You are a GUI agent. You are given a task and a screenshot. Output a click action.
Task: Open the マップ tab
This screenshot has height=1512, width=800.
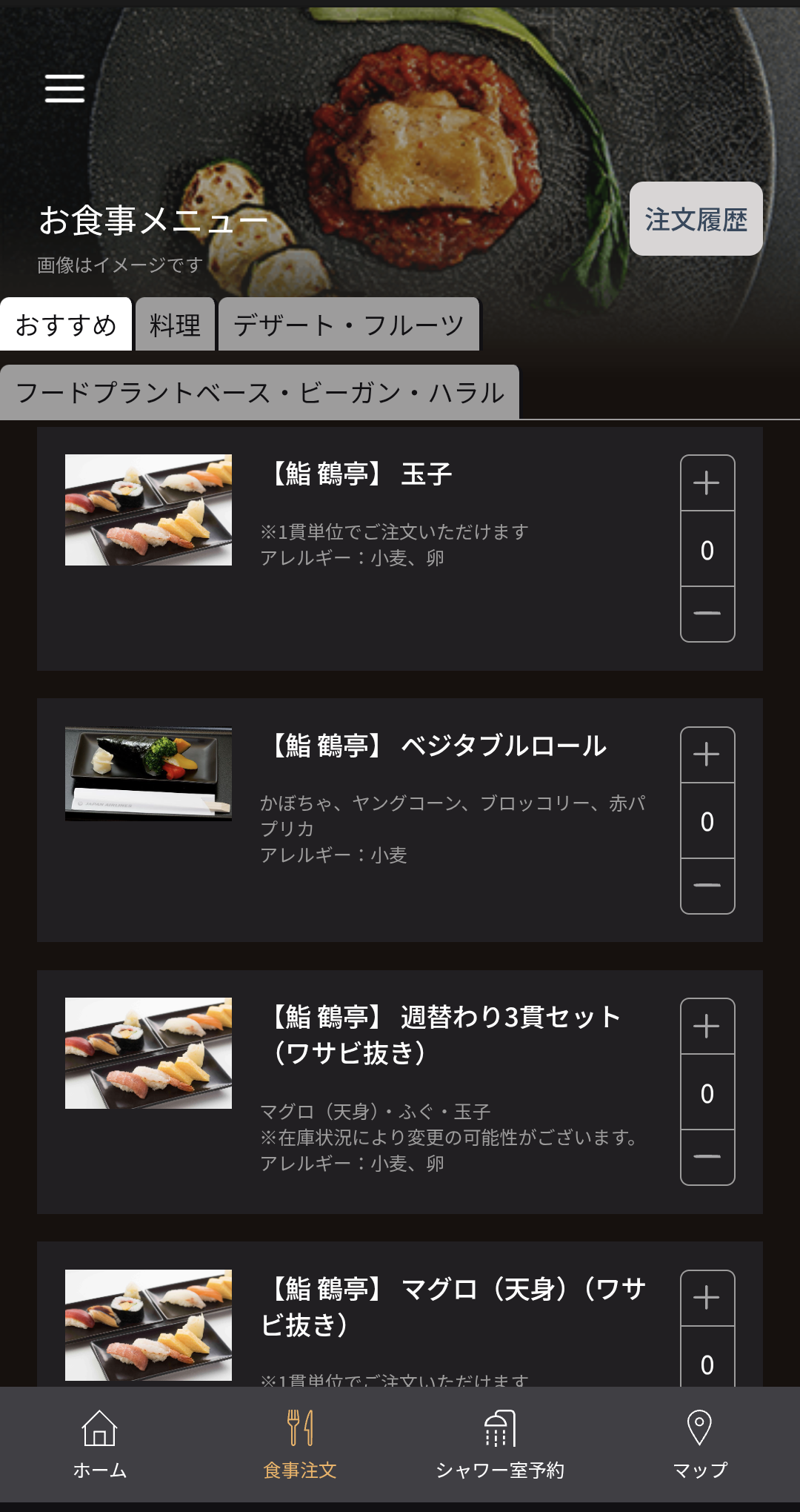coord(700,1444)
